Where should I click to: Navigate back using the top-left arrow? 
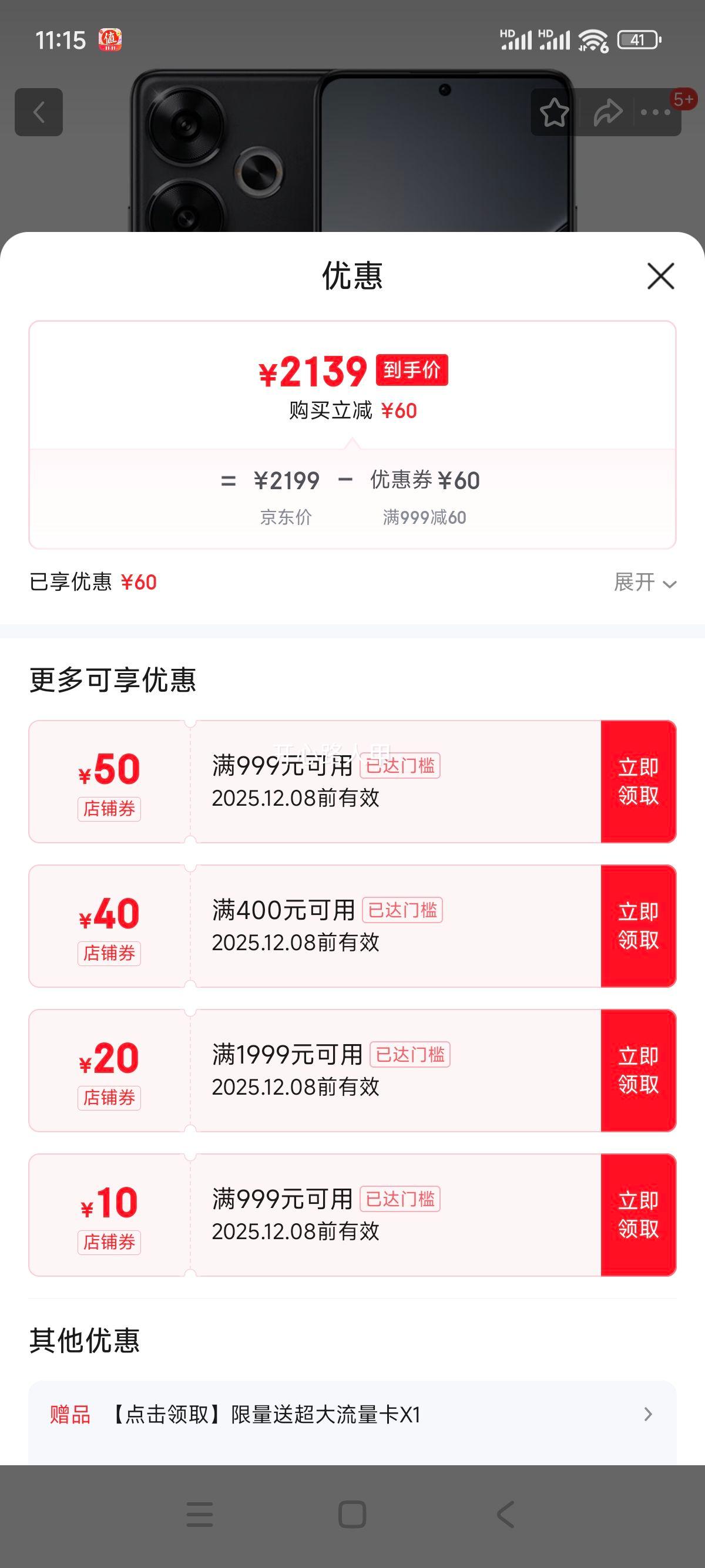pos(39,113)
